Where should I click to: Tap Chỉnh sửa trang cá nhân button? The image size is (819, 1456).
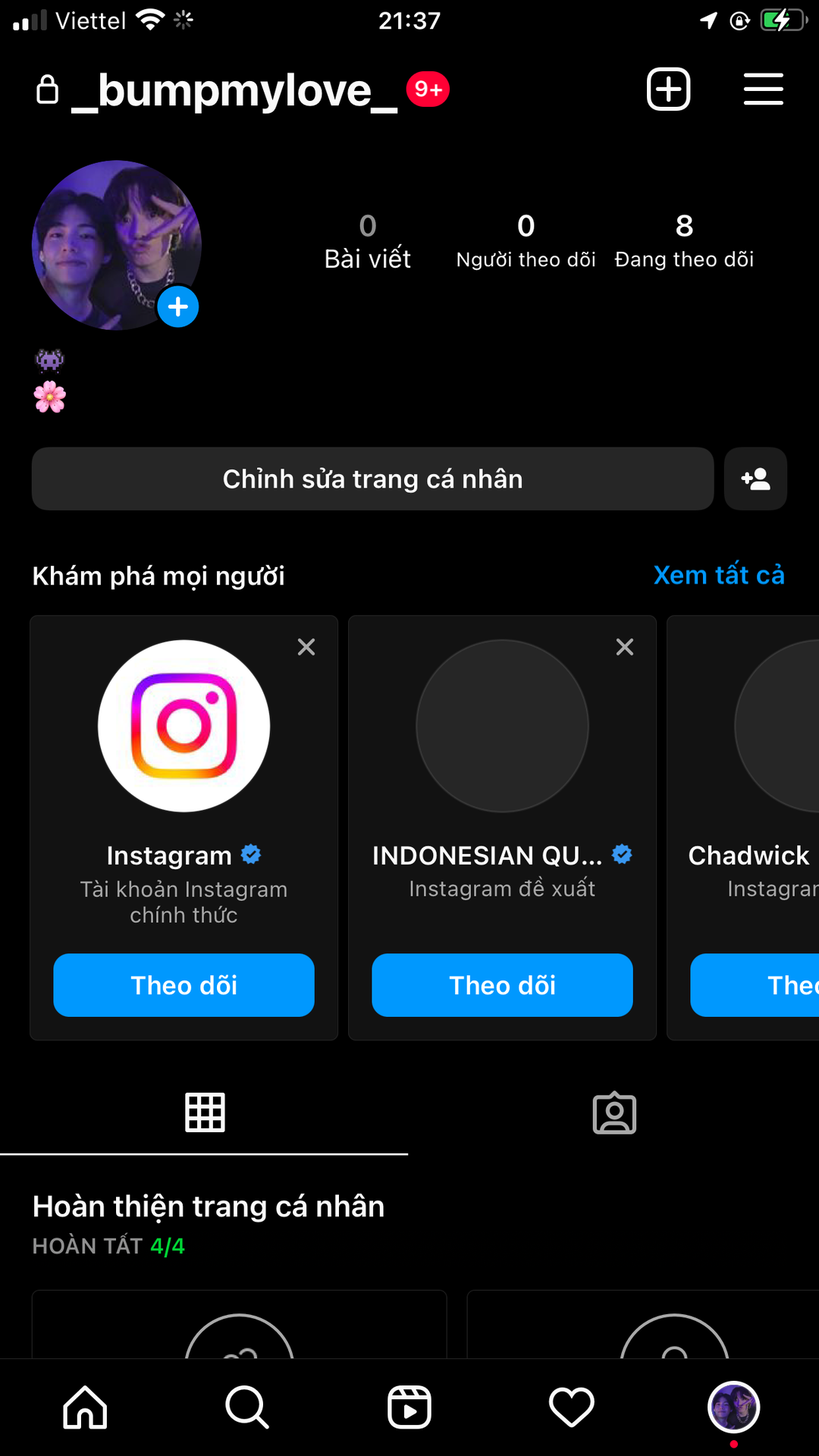point(372,479)
